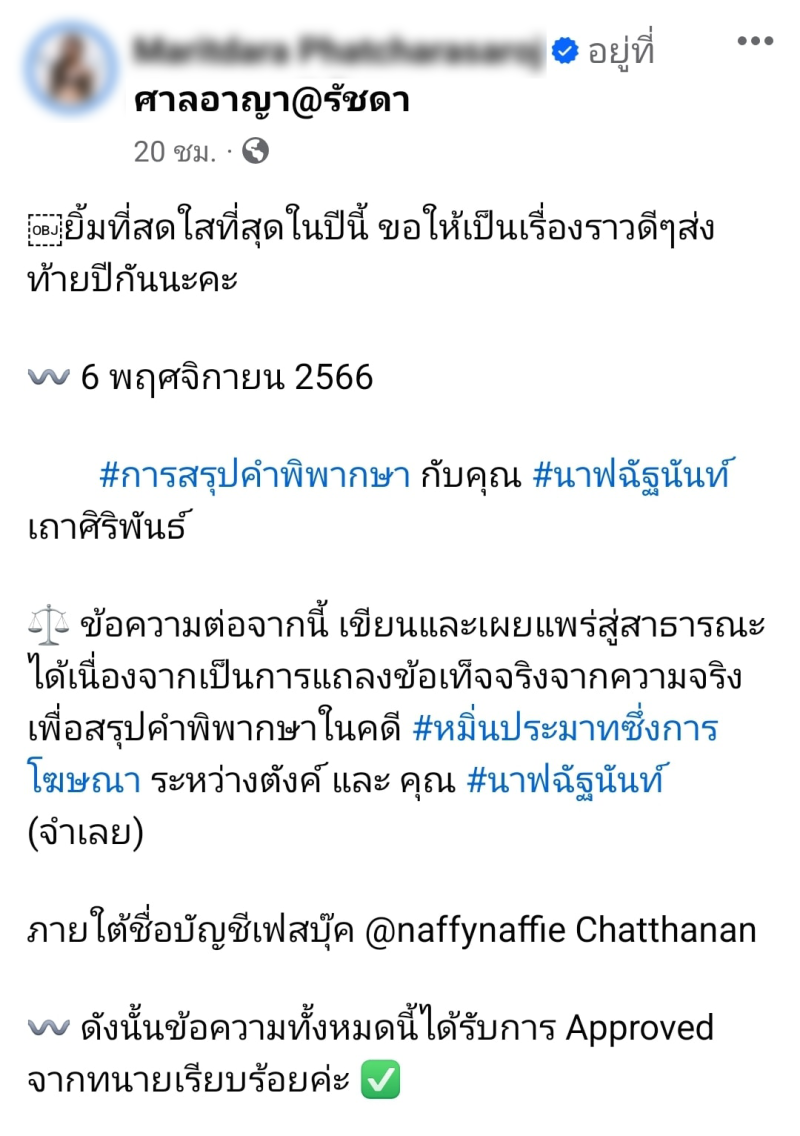Open the post's three-dot options menu
Screen dimensions: 800x1136
pyautogui.click(x=756, y=41)
